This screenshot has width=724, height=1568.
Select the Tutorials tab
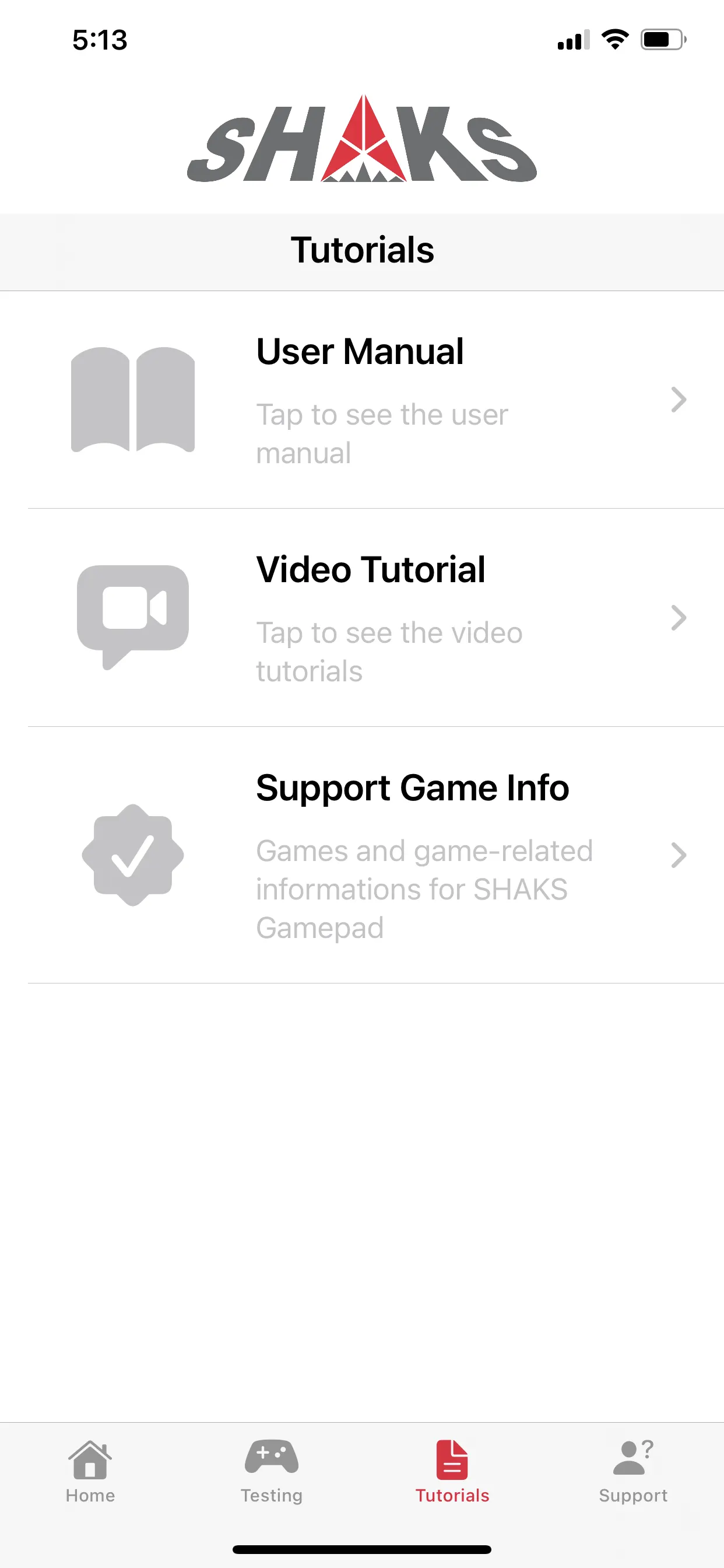(x=452, y=1472)
